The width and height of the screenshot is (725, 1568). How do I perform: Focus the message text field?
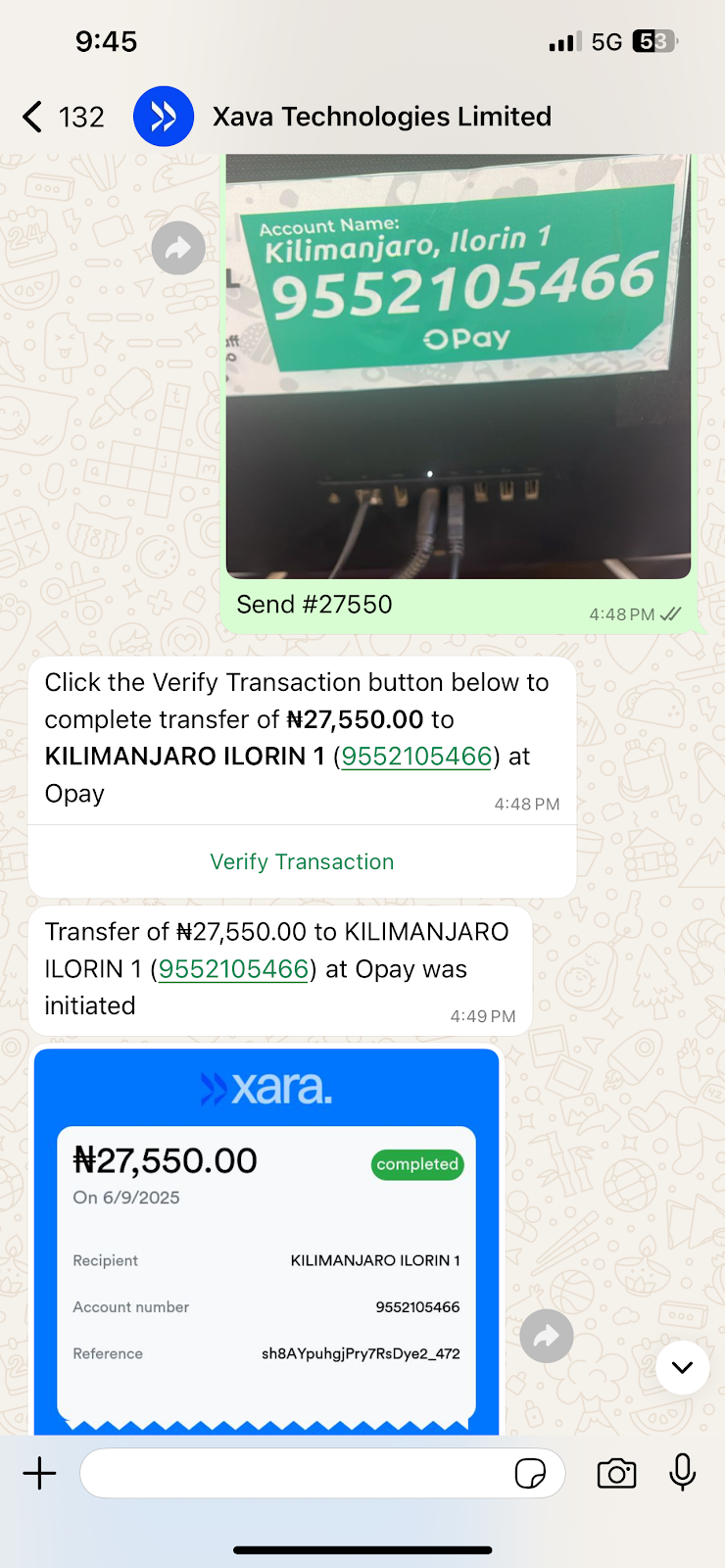point(294,1473)
